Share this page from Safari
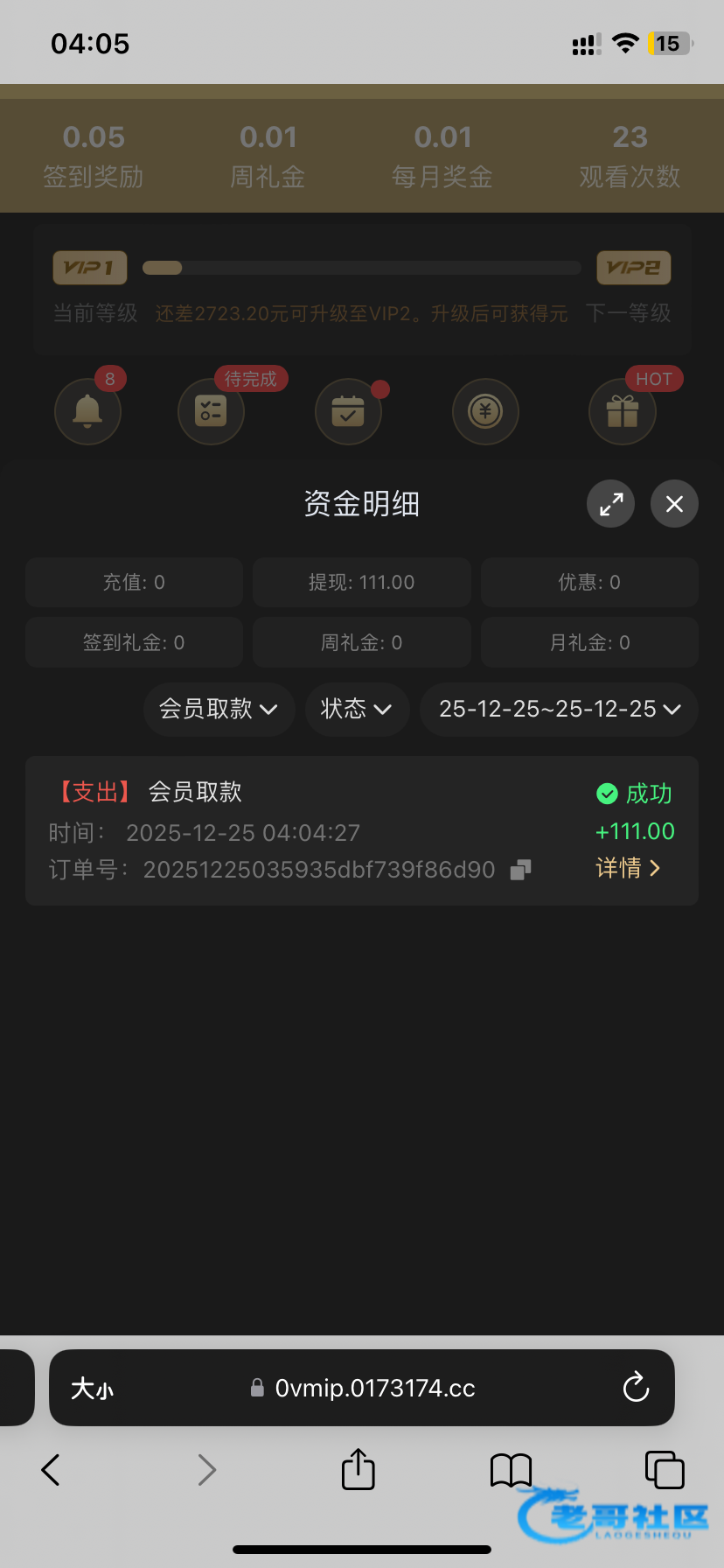 coord(358,1469)
